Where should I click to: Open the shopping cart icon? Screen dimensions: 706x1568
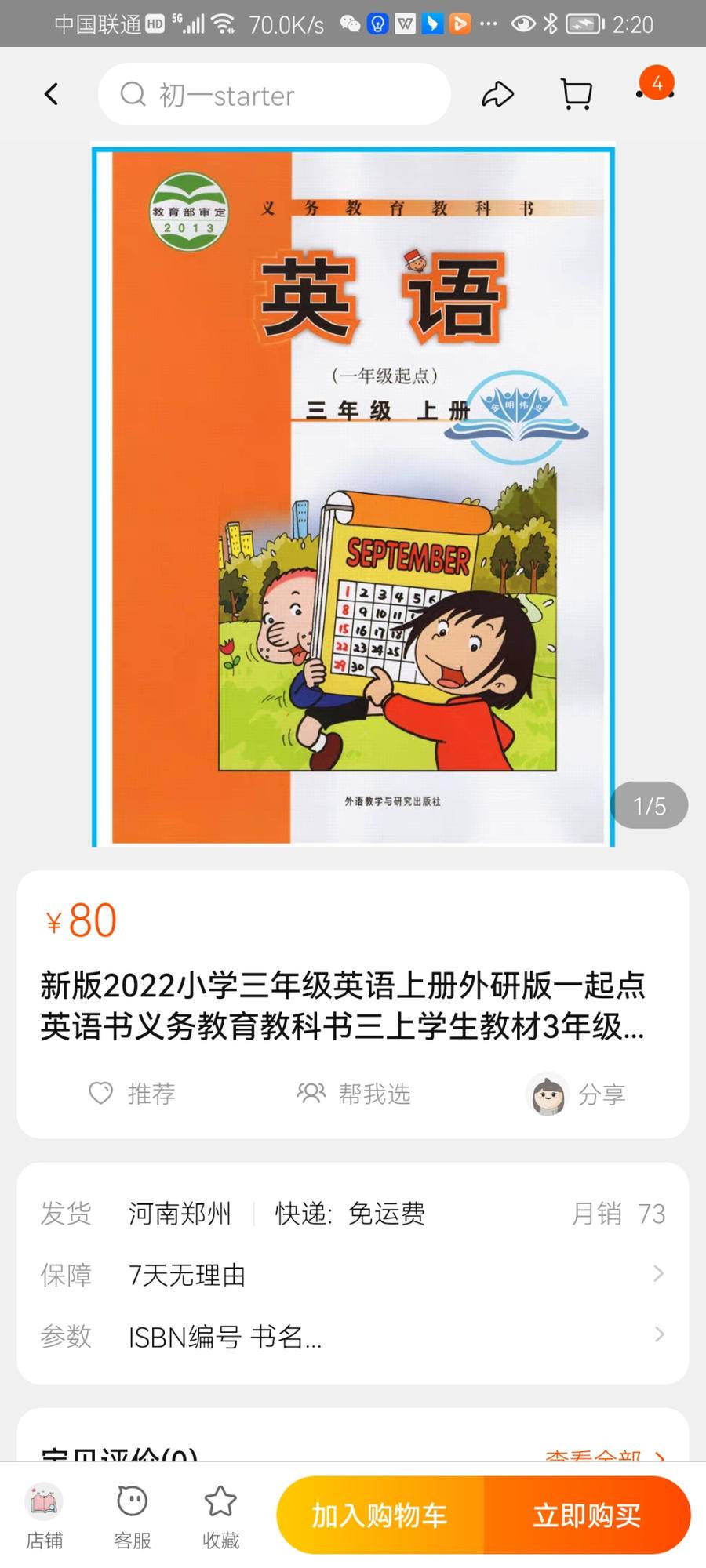tap(577, 95)
